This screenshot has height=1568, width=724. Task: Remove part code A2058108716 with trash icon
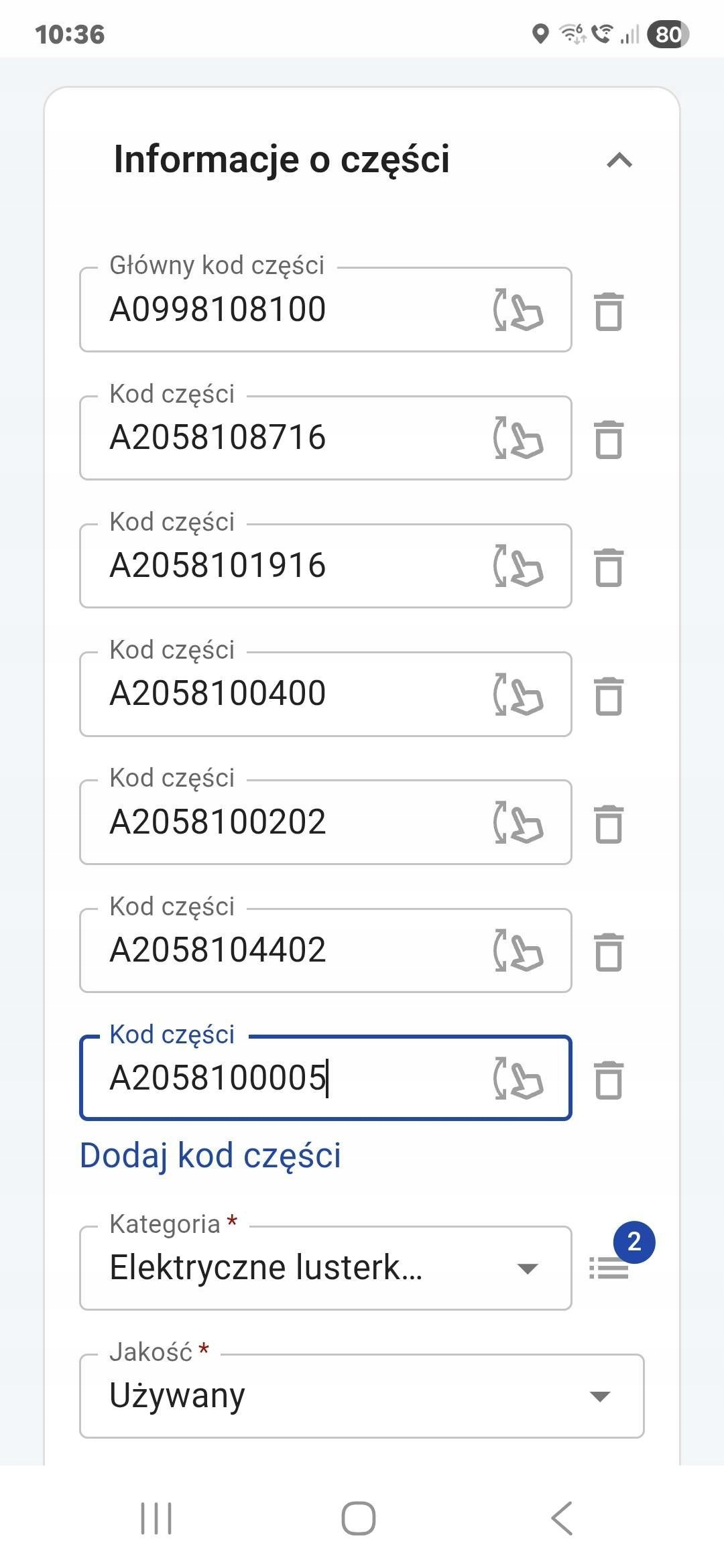pyautogui.click(x=609, y=440)
